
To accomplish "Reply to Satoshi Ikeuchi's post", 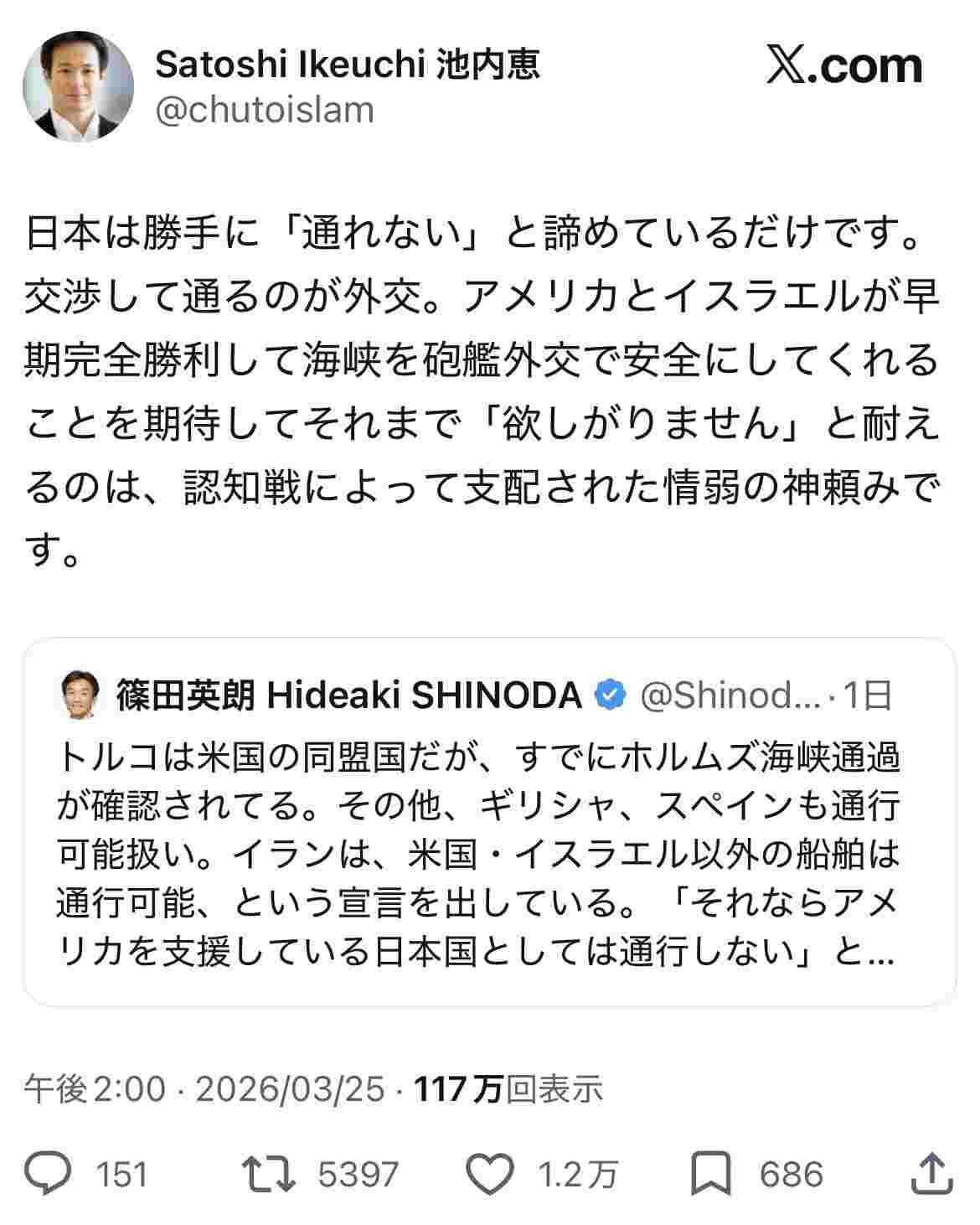I will (x=49, y=1174).
